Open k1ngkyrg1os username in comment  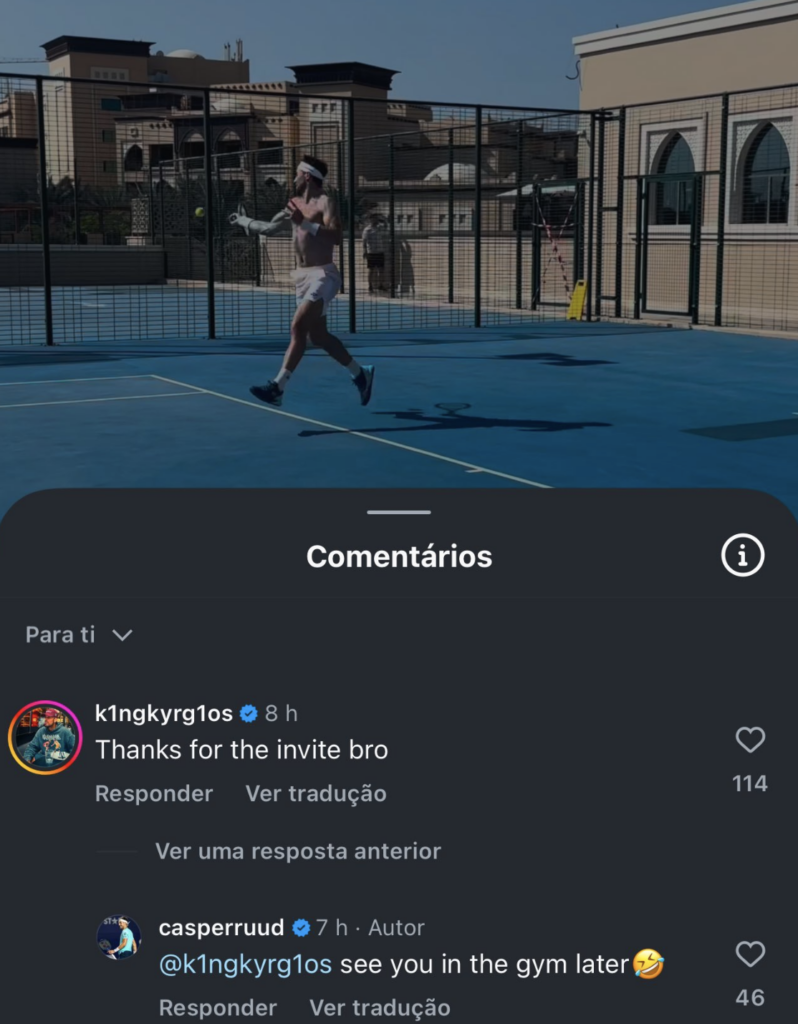163,714
